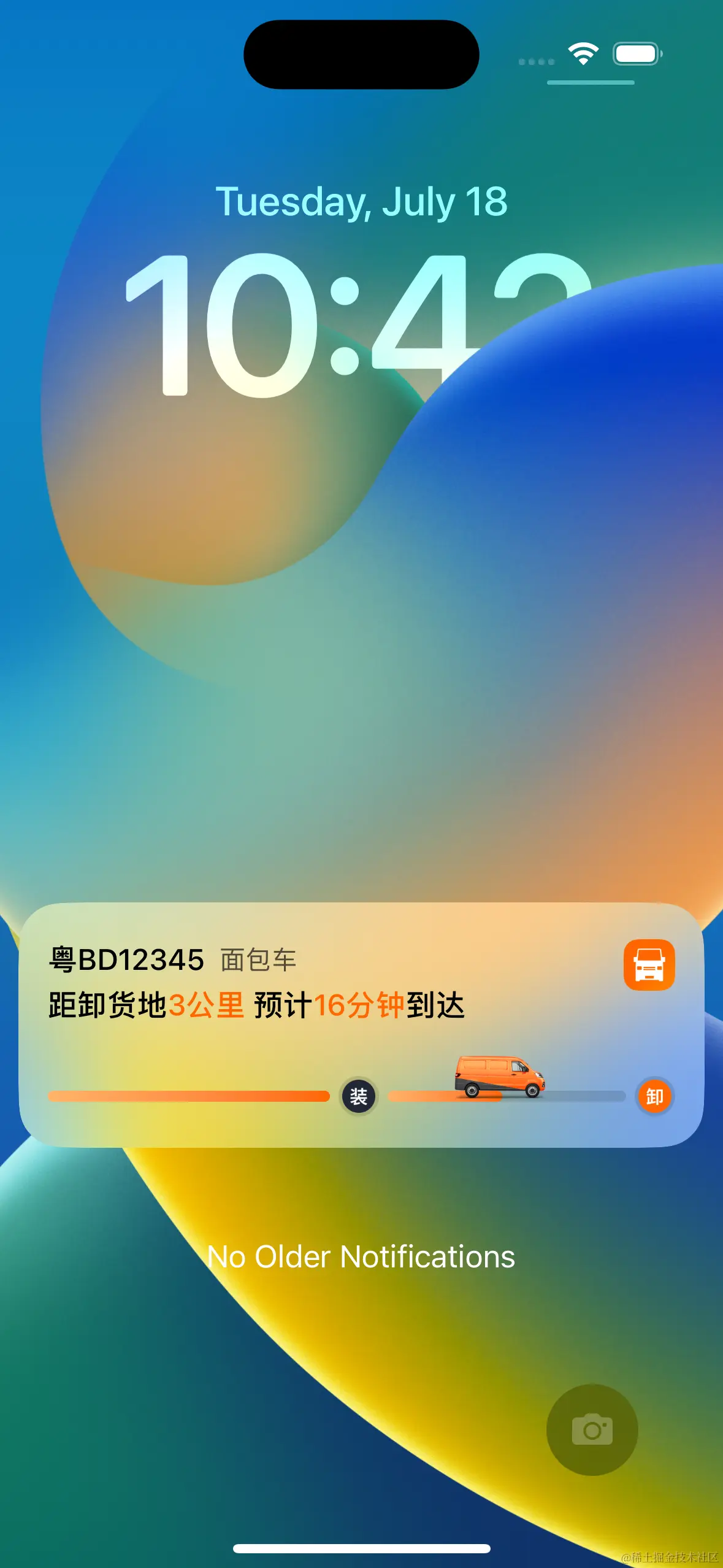Image resolution: width=723 pixels, height=1568 pixels.
Task: Open the lock screen camera button
Action: (x=592, y=1429)
